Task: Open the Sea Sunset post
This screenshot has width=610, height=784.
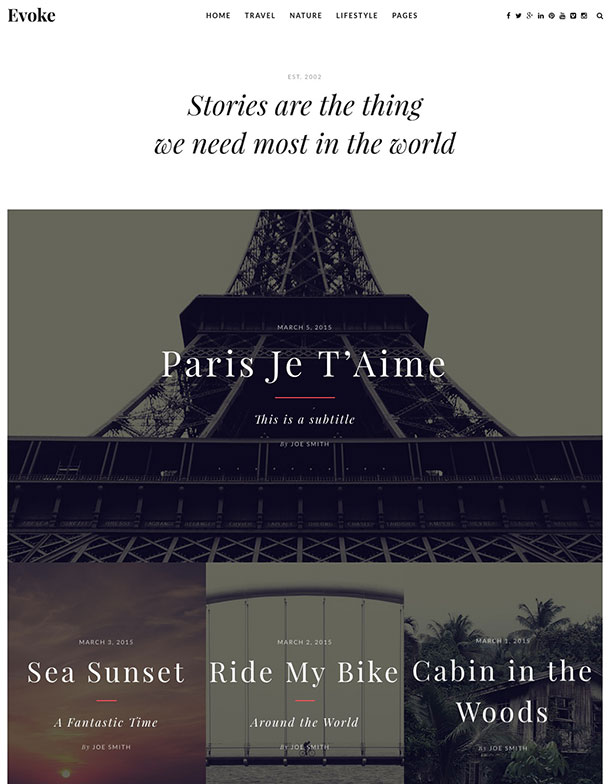Action: click(106, 672)
